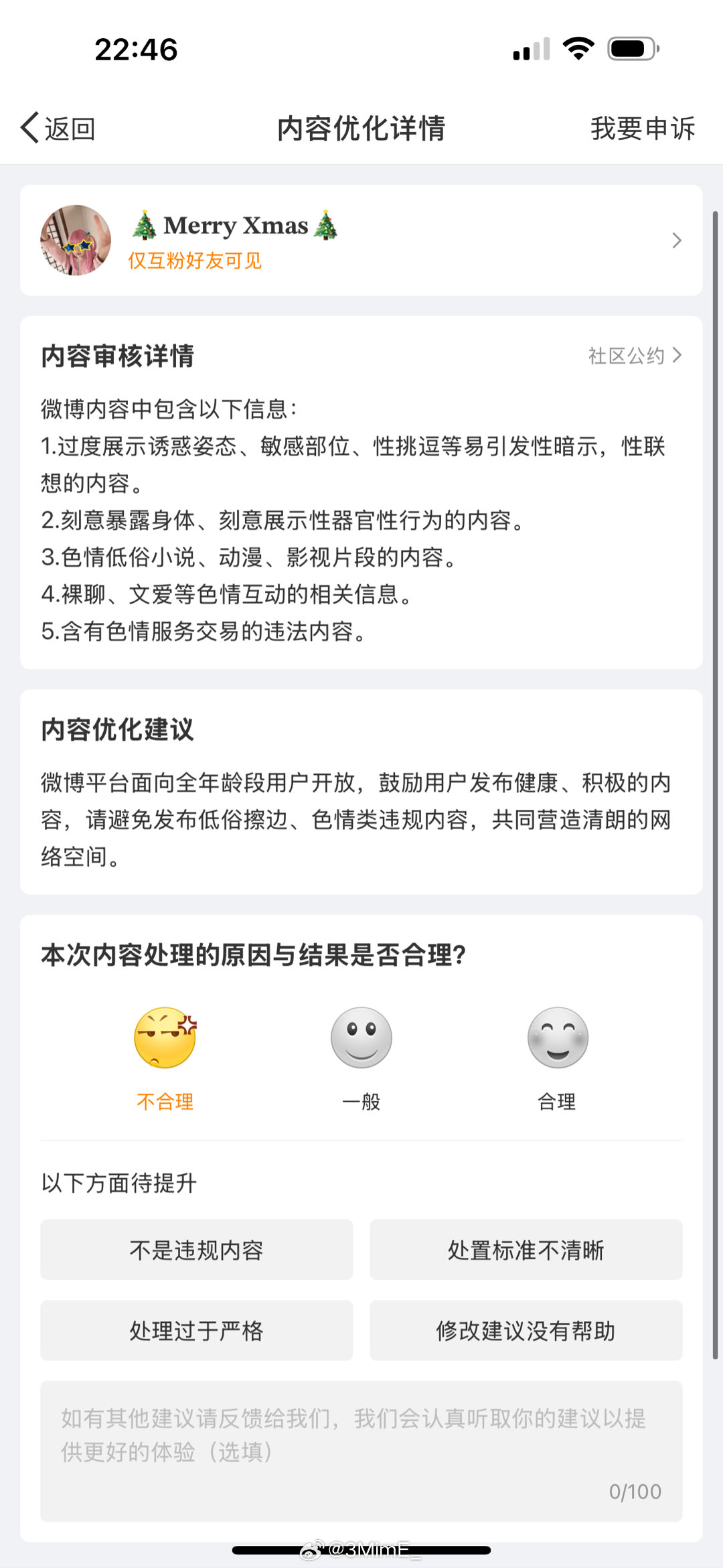This screenshot has width=723, height=1568.
Task: Choose the 处理过于严格 option
Action: click(x=196, y=1330)
